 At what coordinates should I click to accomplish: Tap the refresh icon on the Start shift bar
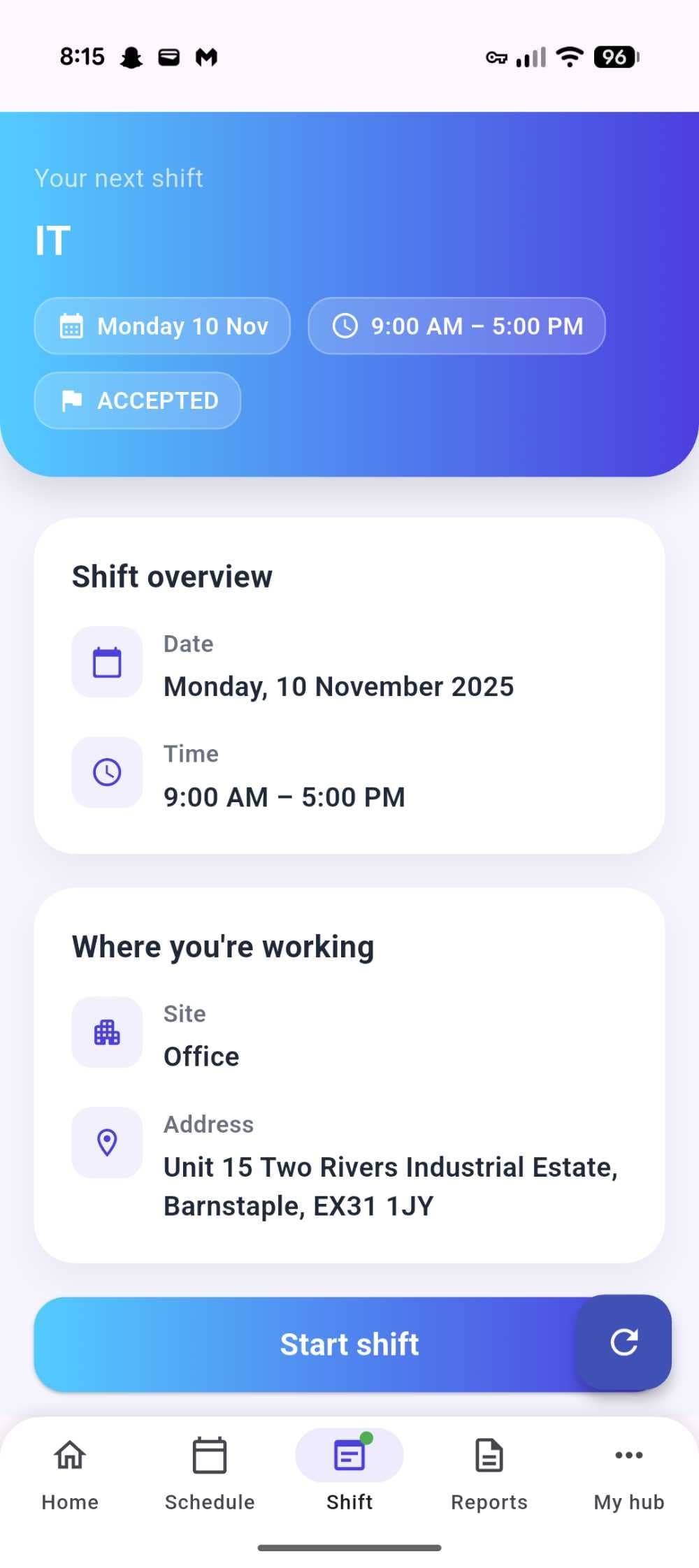(623, 1343)
